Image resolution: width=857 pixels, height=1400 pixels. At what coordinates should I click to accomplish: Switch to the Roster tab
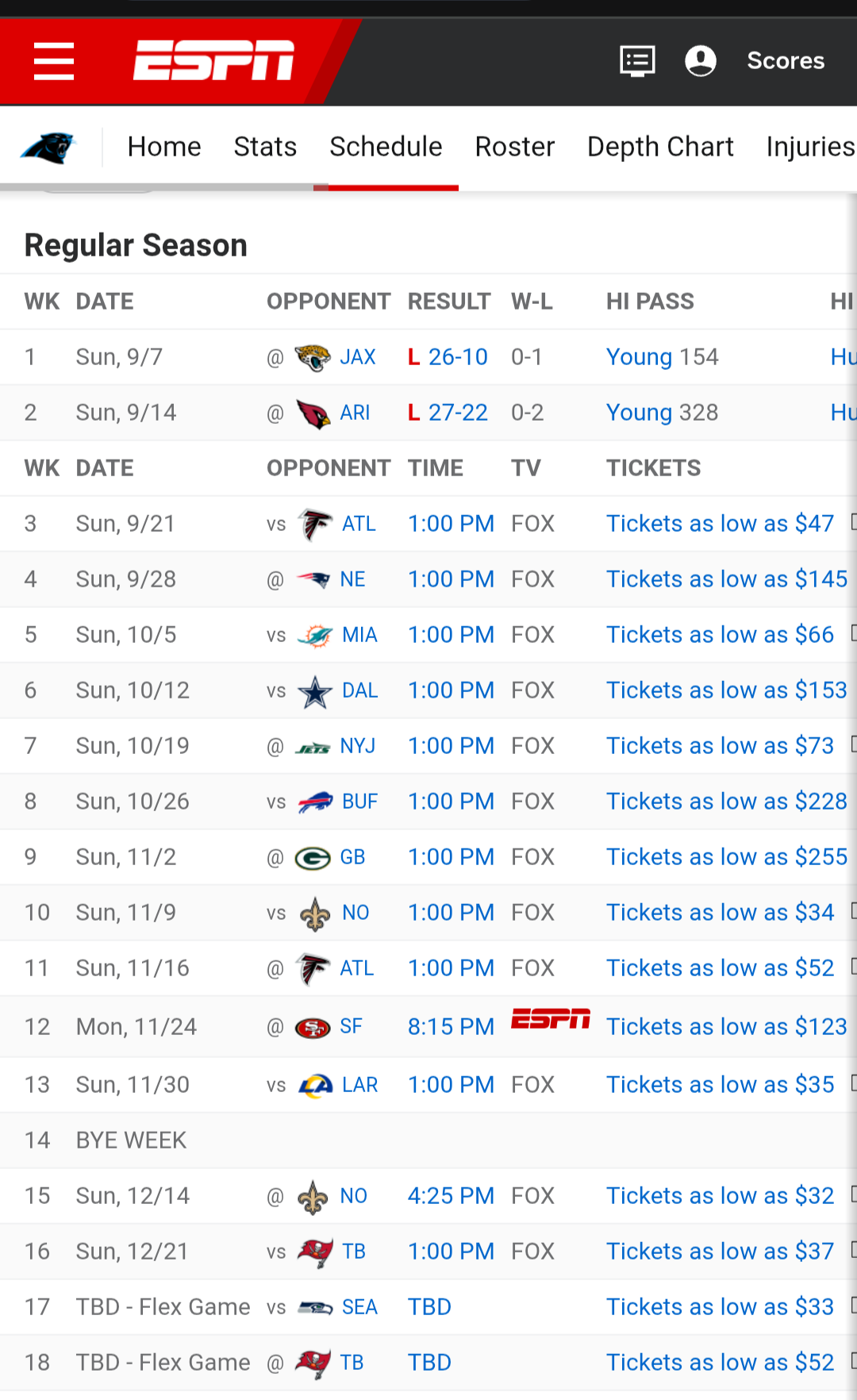tap(514, 147)
